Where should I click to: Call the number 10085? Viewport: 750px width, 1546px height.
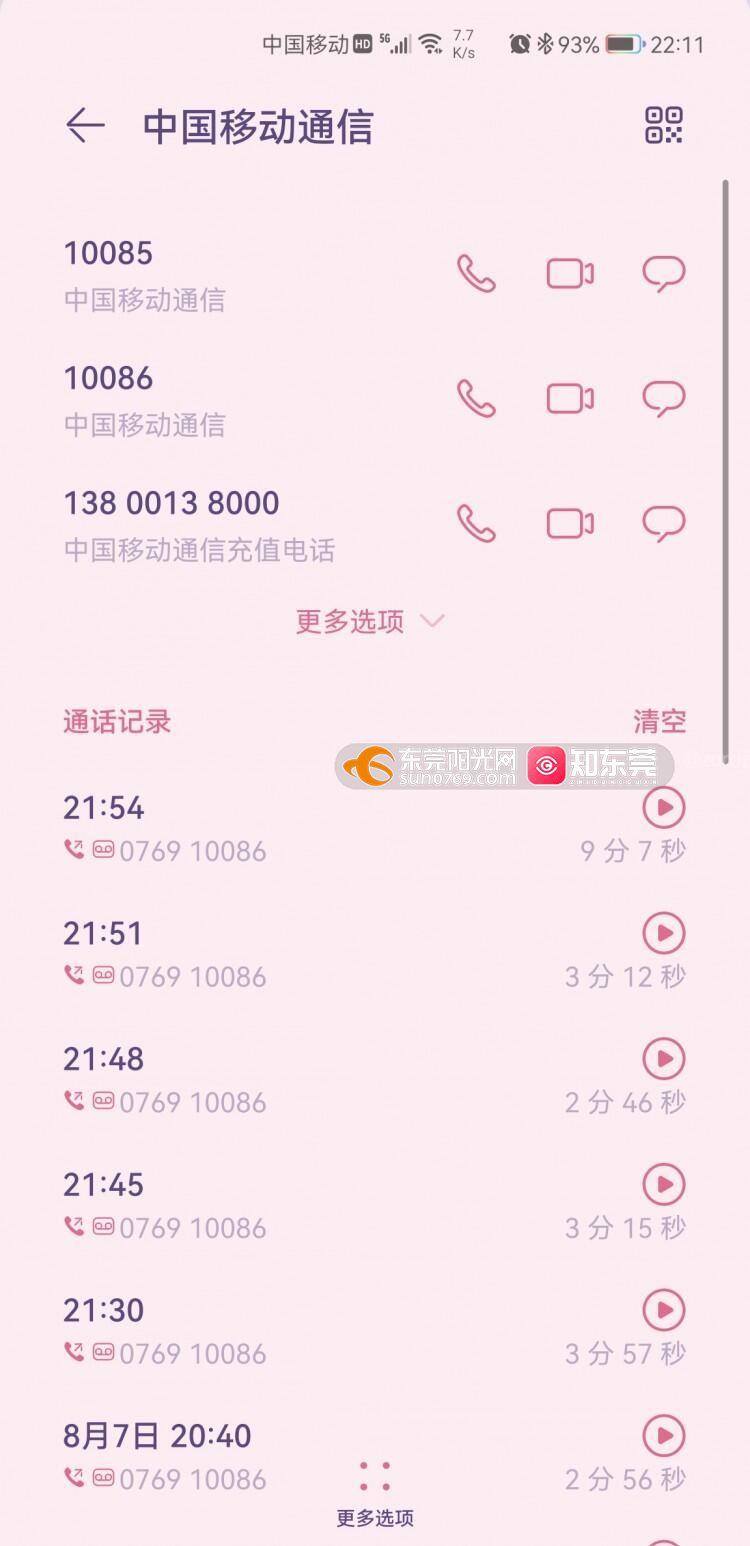(476, 273)
